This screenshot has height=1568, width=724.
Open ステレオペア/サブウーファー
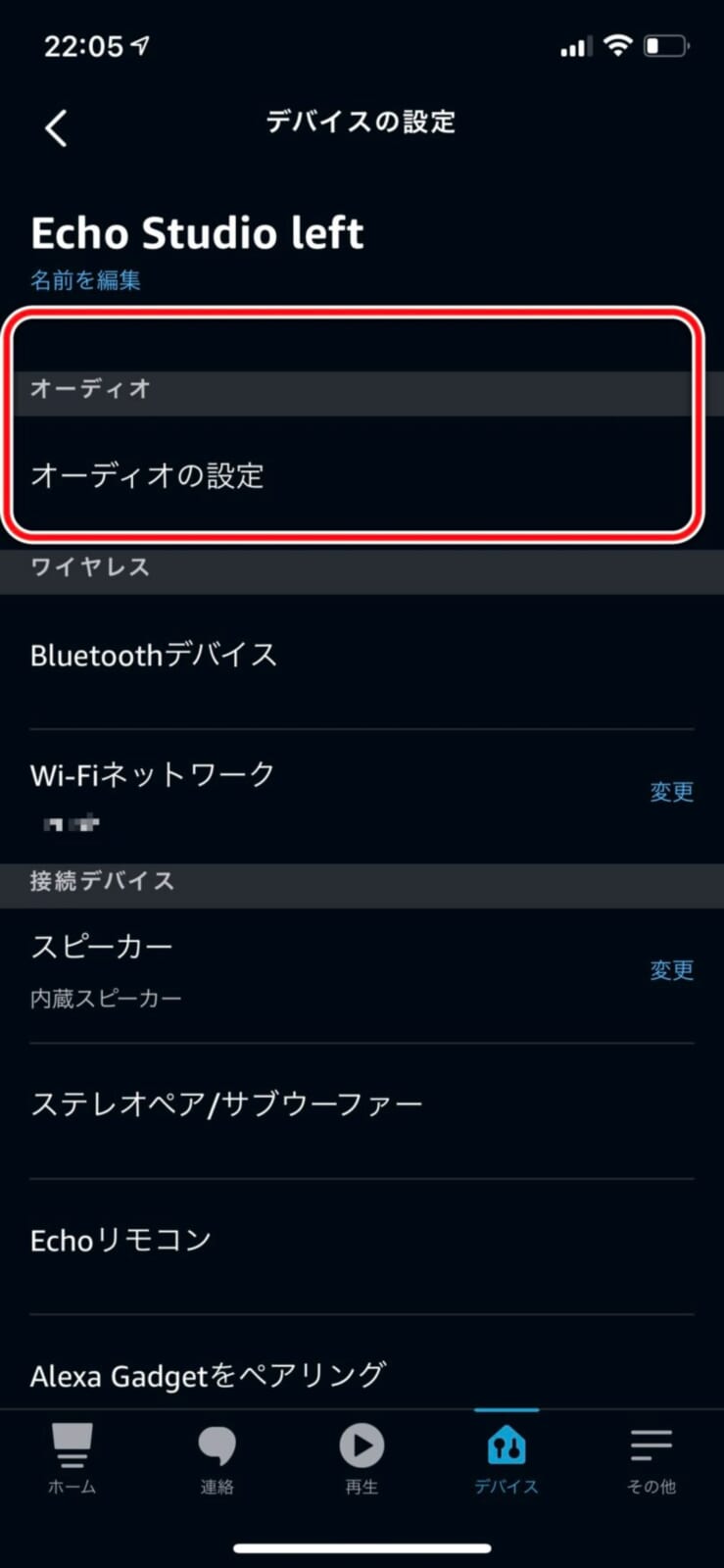[226, 1104]
